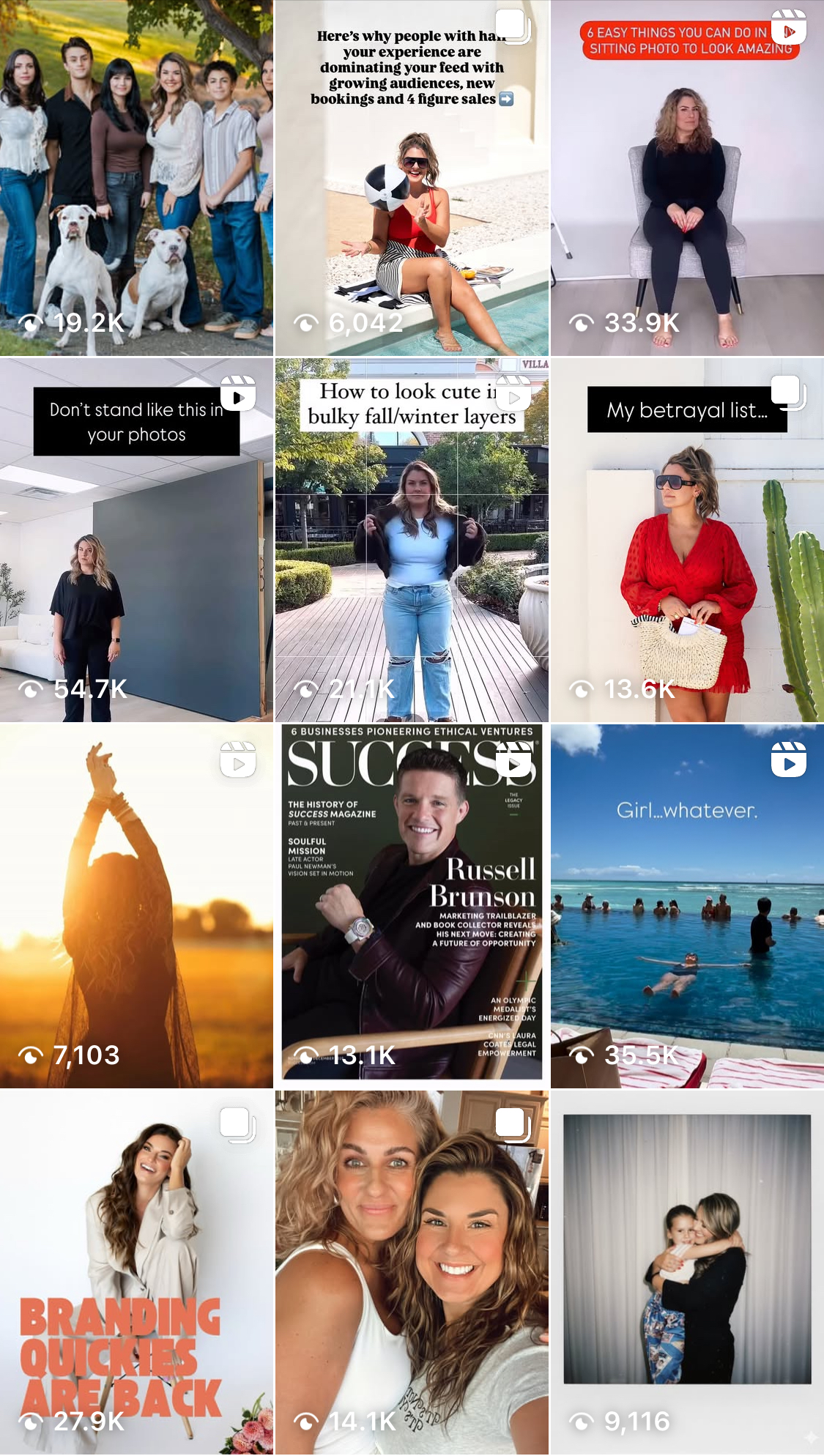Open the 'My betrayal list' post
The image size is (824, 1456).
coord(687,540)
